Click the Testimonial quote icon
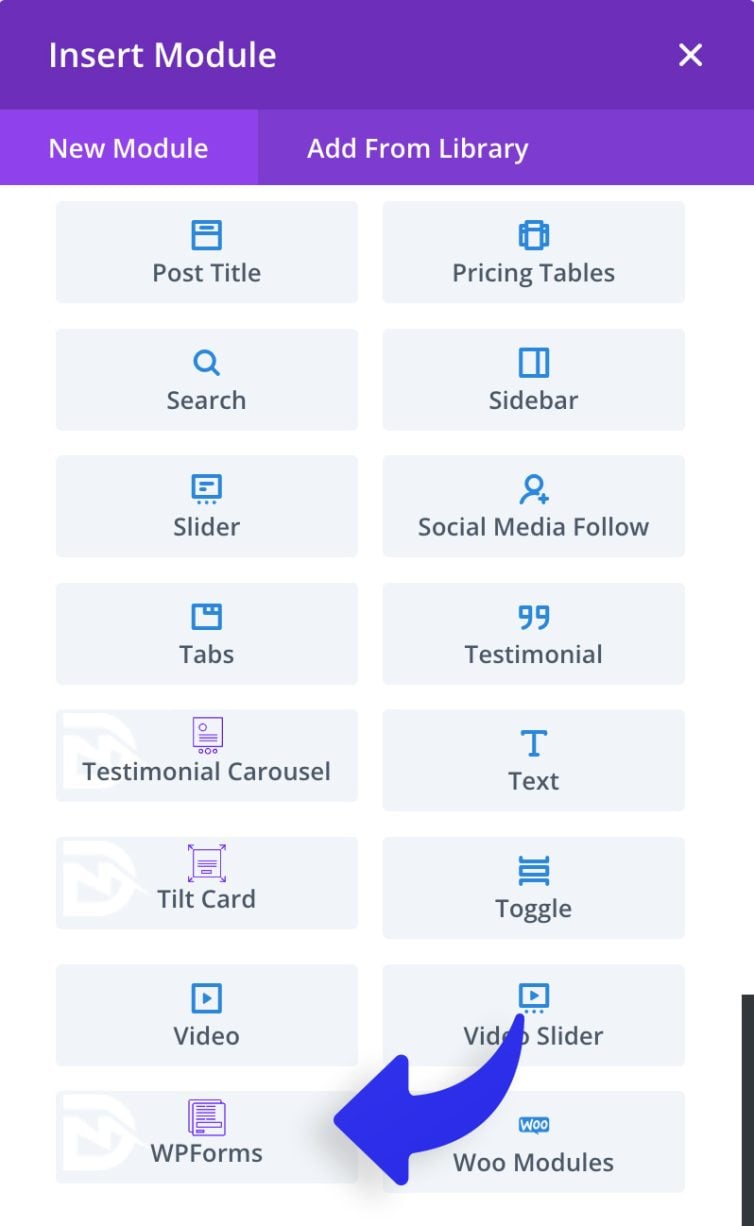The width and height of the screenshot is (754, 1226). pos(533,616)
